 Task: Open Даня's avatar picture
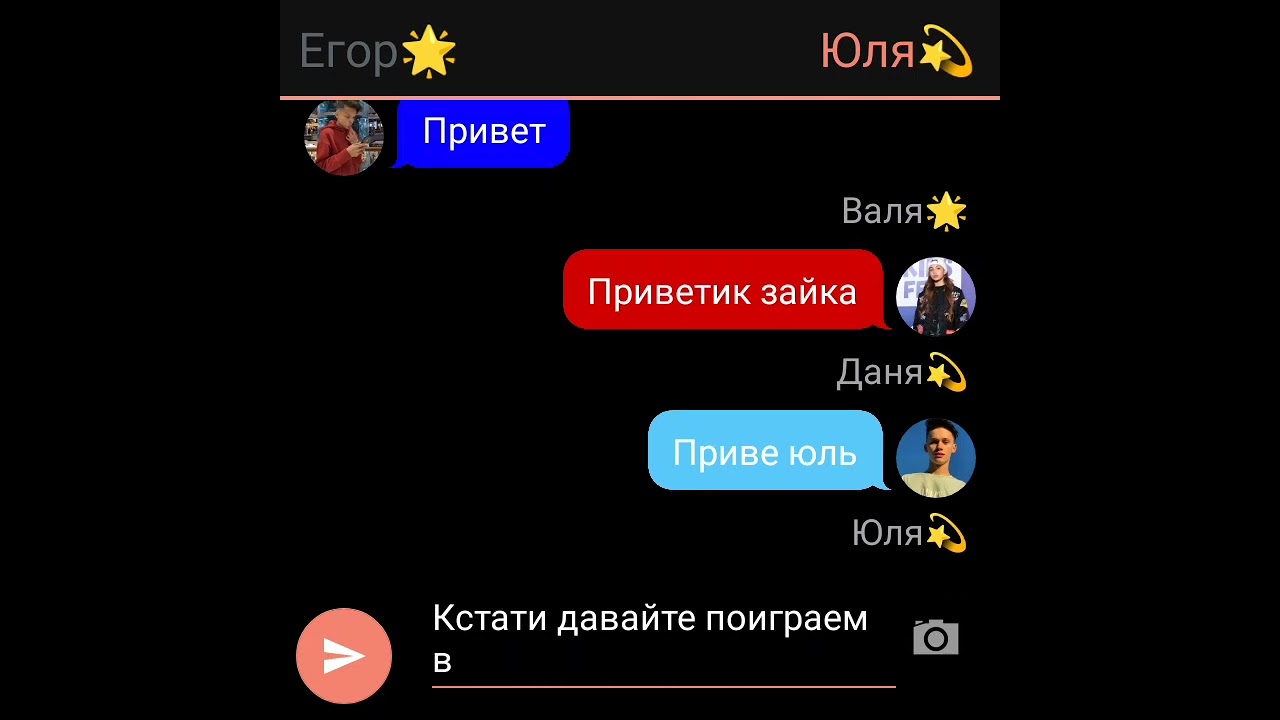tap(935, 457)
